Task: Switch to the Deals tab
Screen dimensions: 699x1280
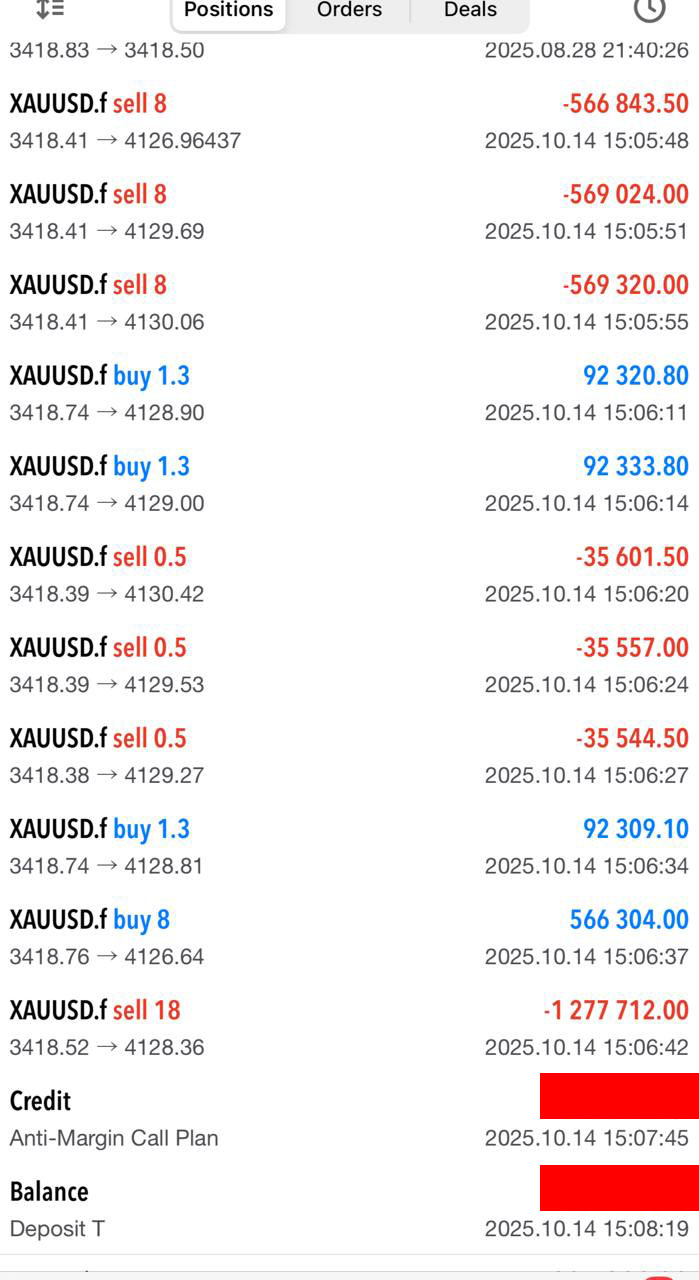Action: click(x=470, y=11)
